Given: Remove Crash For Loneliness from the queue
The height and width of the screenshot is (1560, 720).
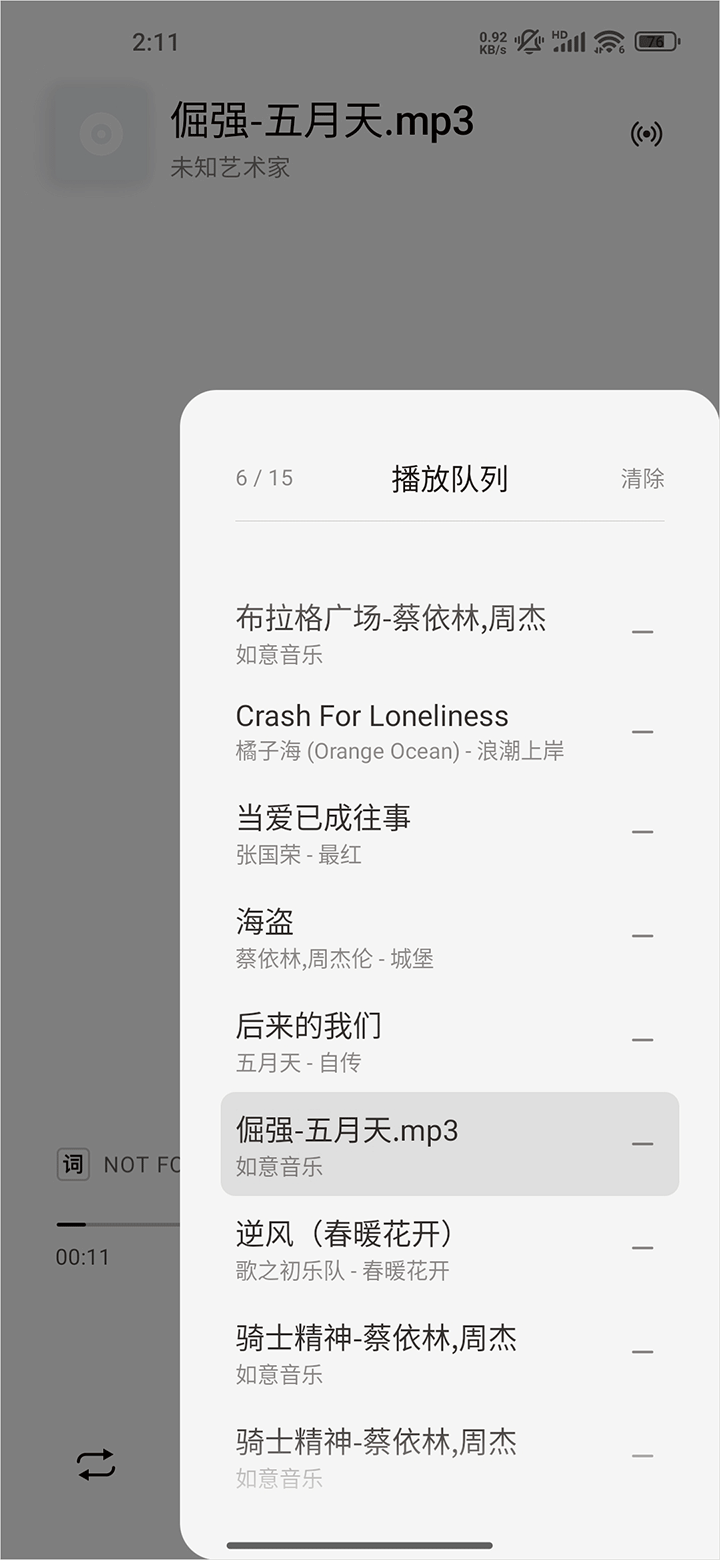Looking at the screenshot, I should [642, 732].
